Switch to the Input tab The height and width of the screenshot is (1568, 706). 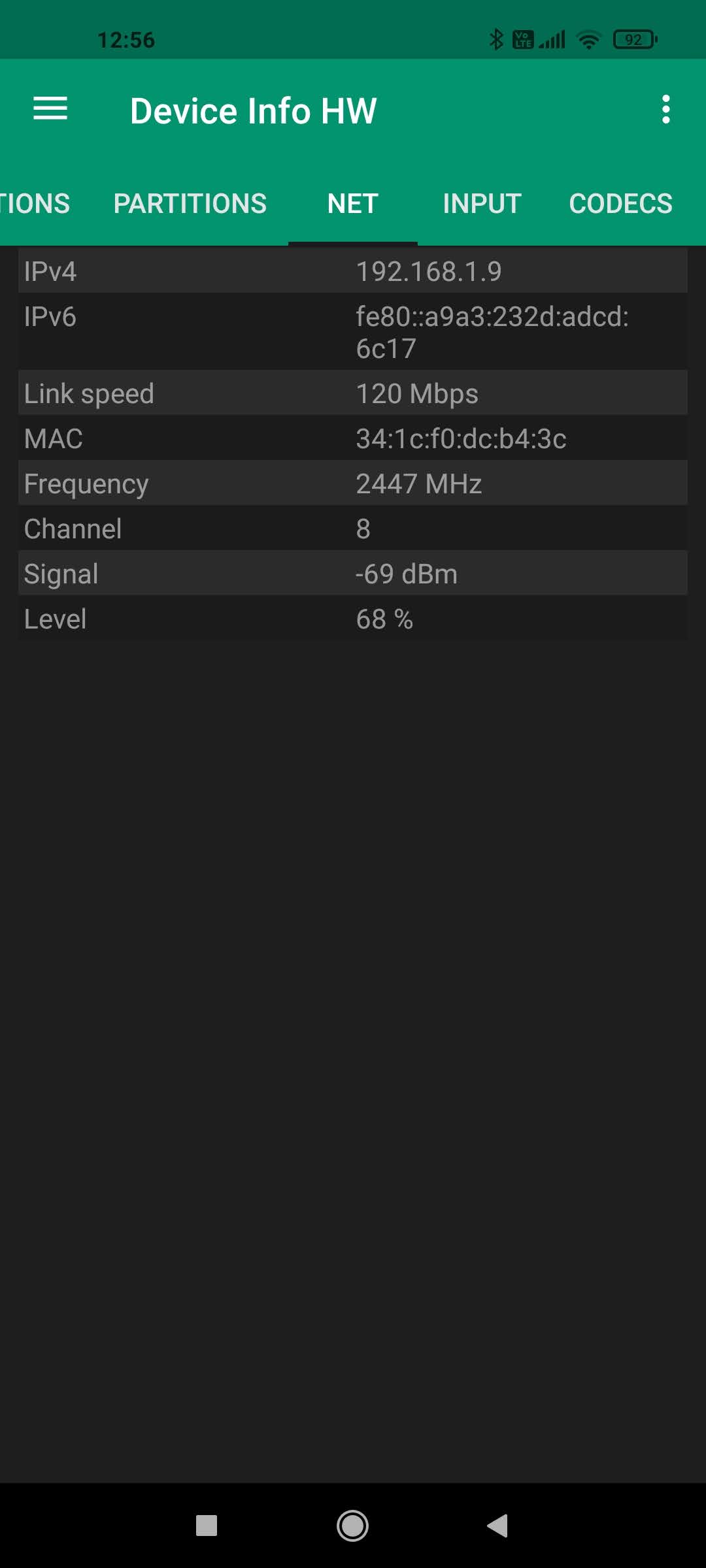click(x=482, y=204)
